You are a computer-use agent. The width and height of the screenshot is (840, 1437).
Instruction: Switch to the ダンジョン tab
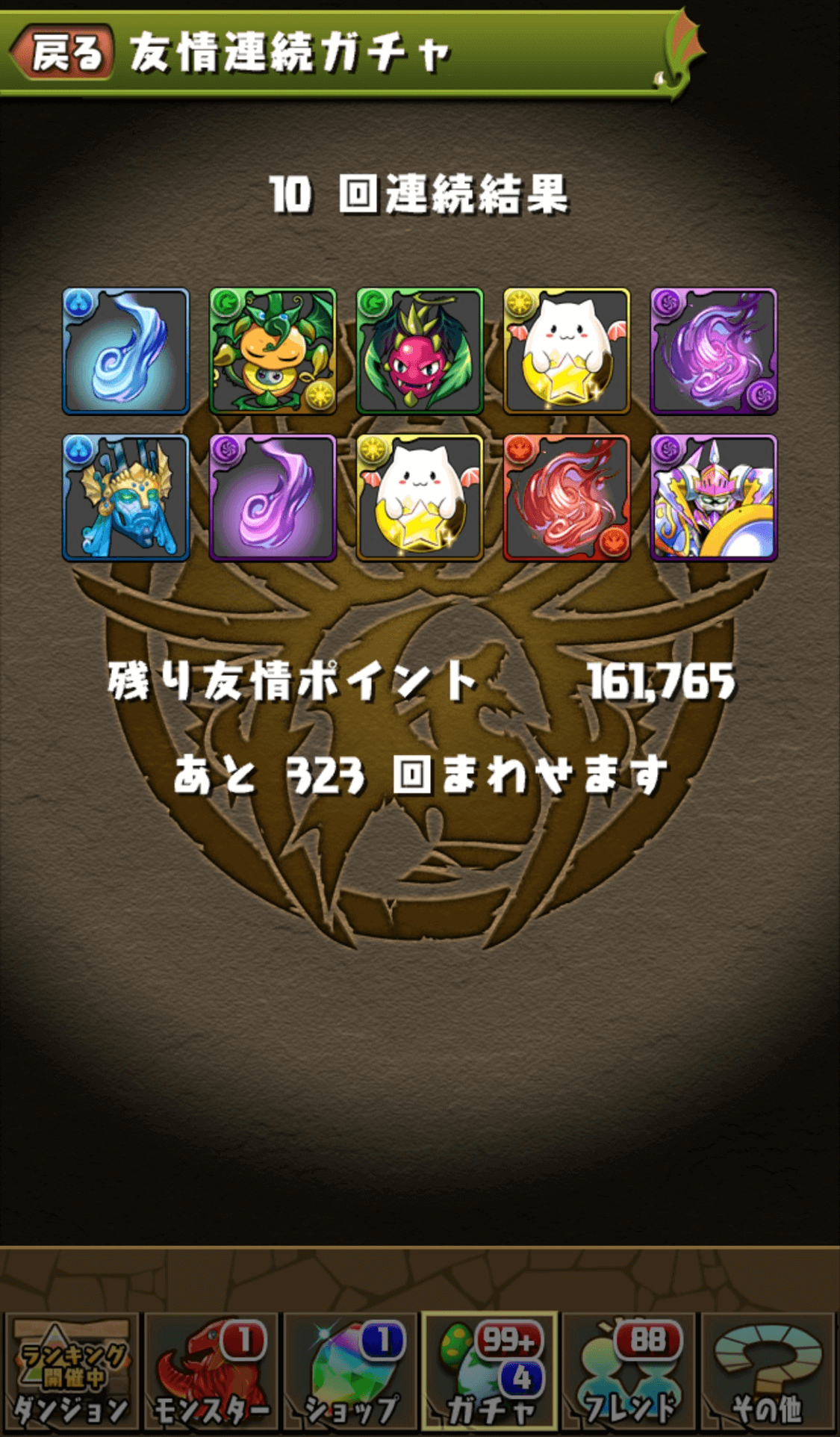[x=72, y=1373]
